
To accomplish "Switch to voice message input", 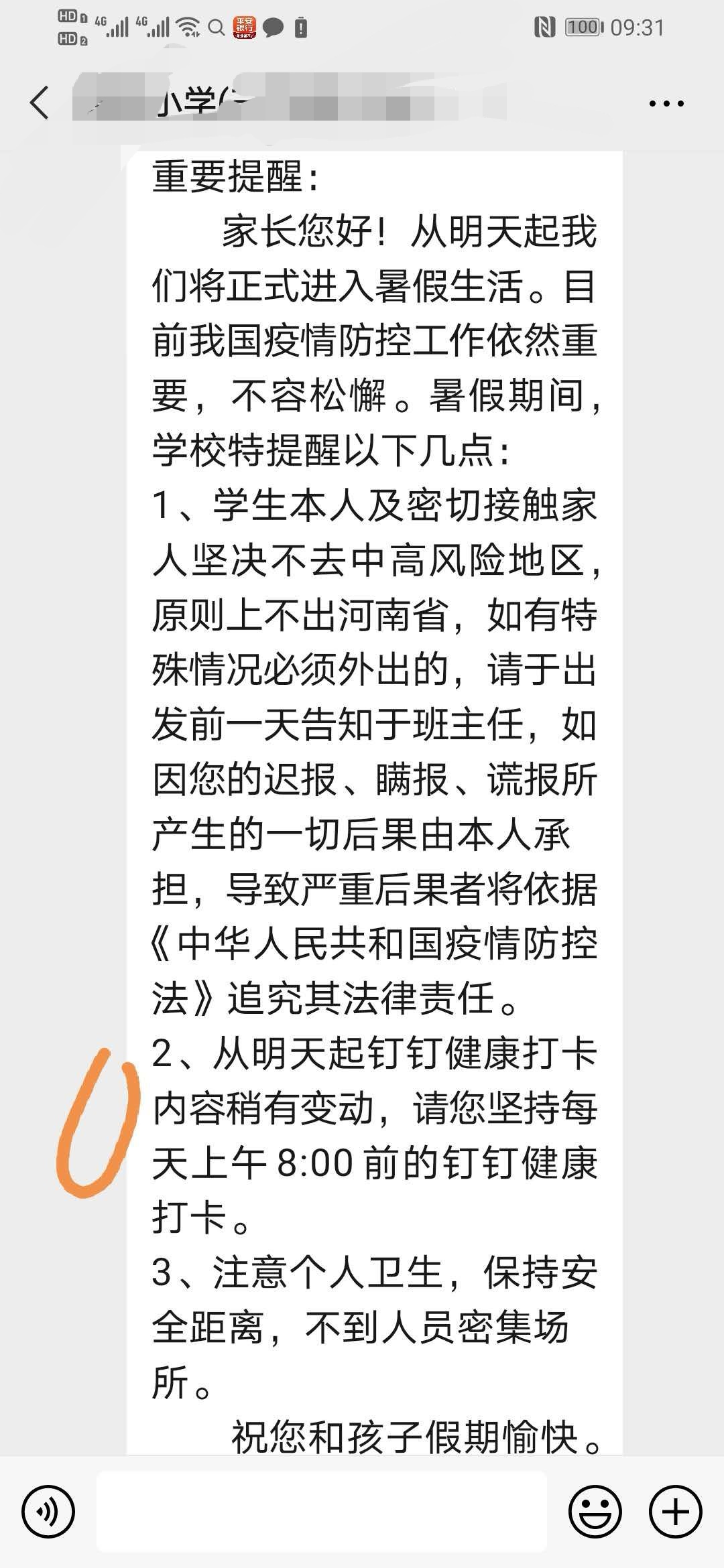I will point(48,1512).
